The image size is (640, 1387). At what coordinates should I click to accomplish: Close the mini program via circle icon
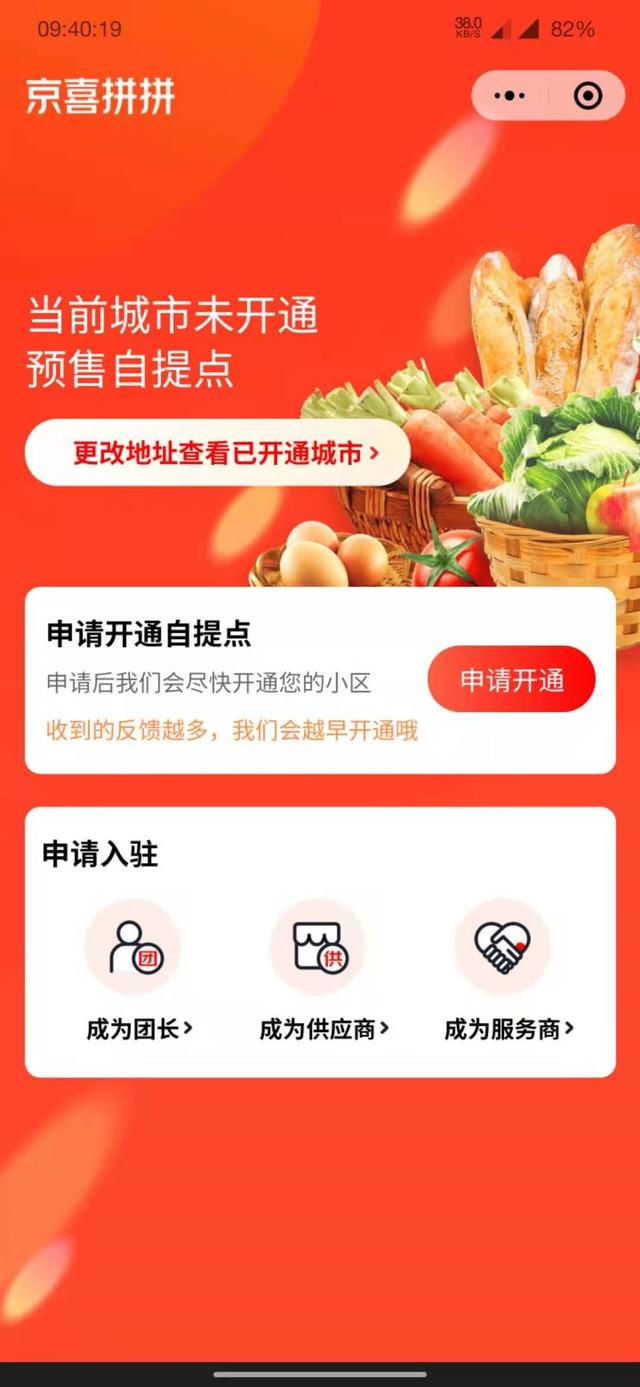point(588,96)
